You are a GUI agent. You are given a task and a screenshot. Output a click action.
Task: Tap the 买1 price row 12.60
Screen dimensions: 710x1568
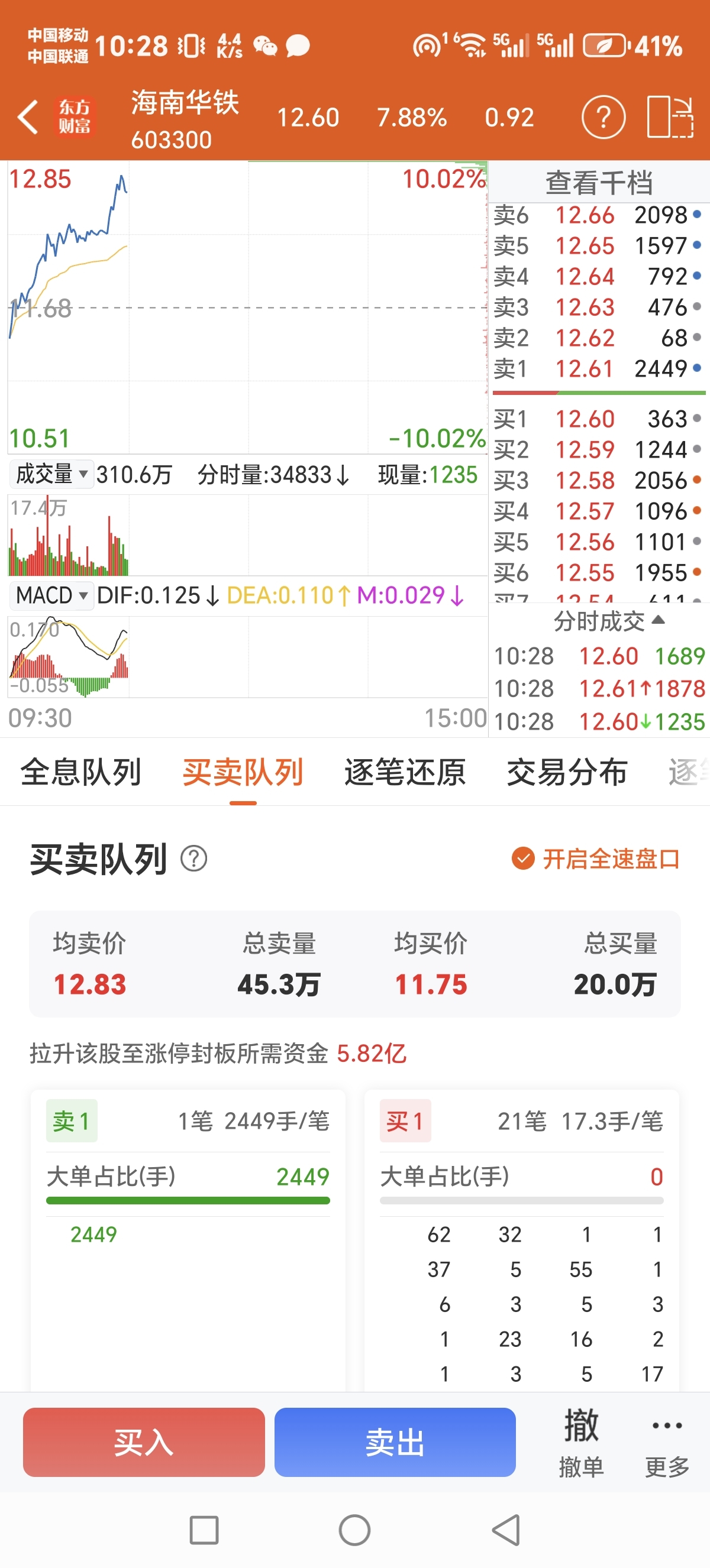[x=598, y=418]
